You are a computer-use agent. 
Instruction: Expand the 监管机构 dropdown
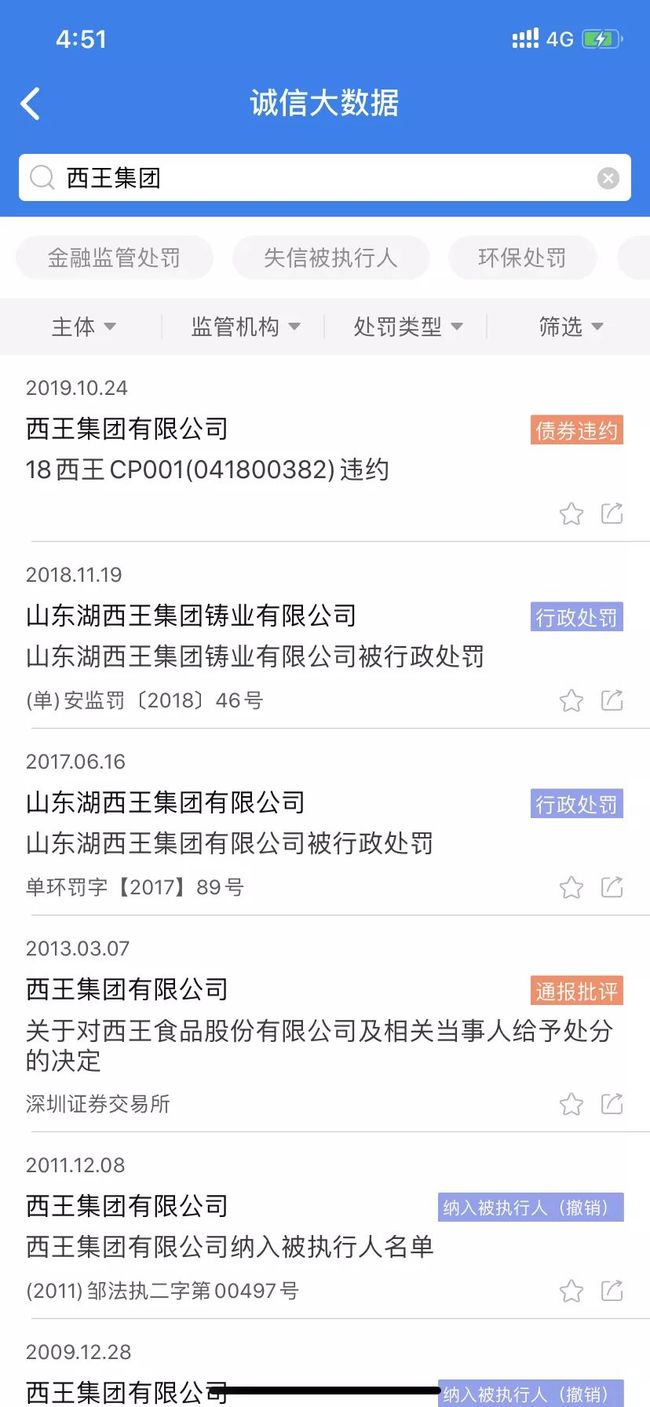tap(246, 327)
